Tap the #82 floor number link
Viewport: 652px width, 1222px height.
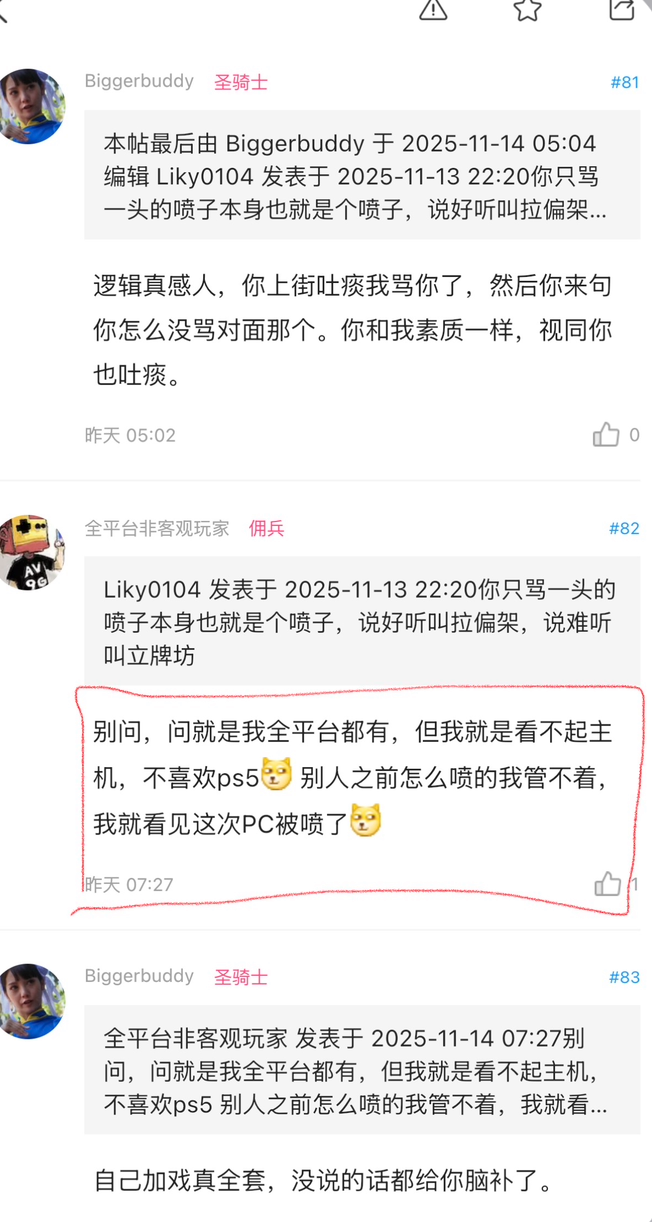[x=624, y=529]
